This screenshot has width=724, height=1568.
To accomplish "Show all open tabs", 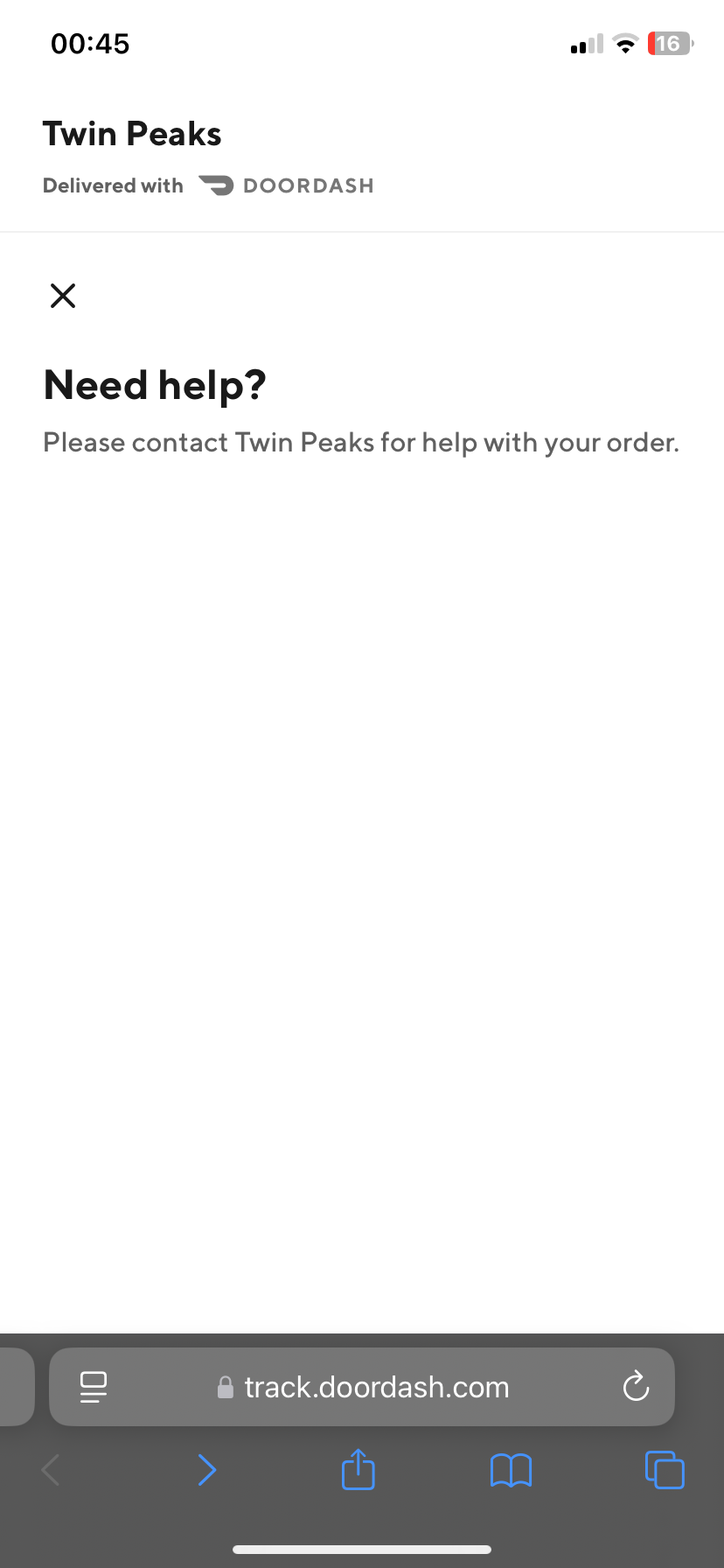I will point(665,1470).
